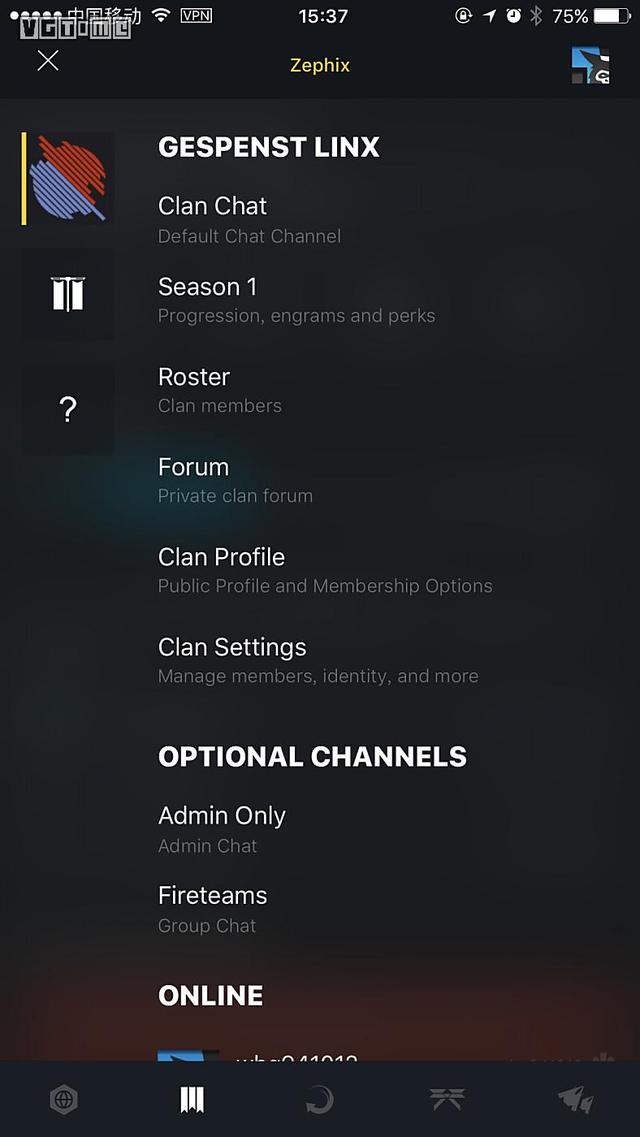Close the clan menu with the X

point(48,60)
